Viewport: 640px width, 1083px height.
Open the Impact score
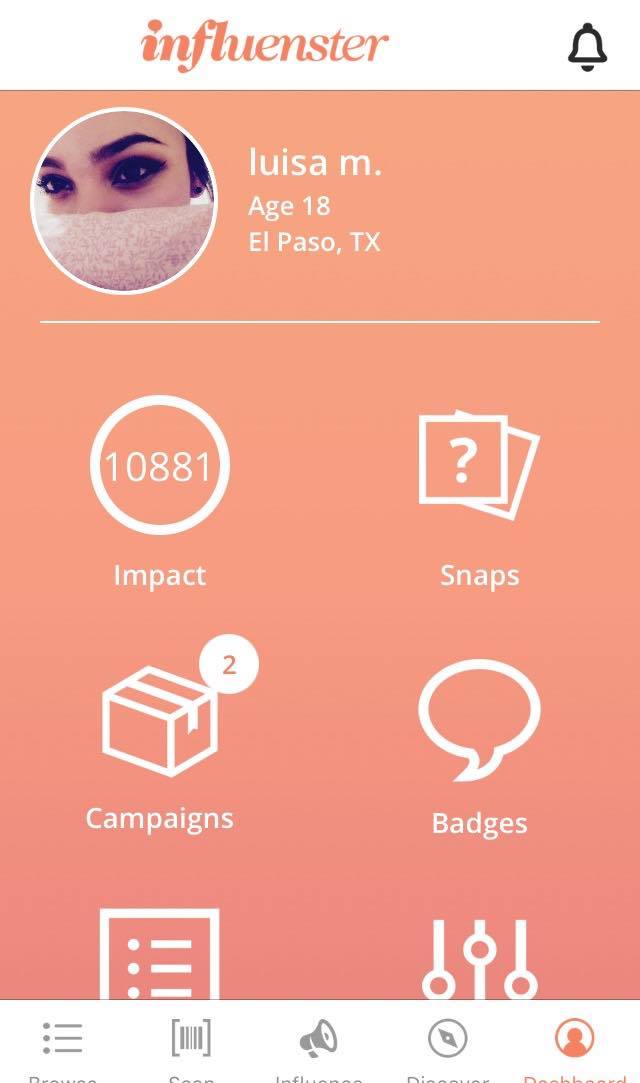160,467
